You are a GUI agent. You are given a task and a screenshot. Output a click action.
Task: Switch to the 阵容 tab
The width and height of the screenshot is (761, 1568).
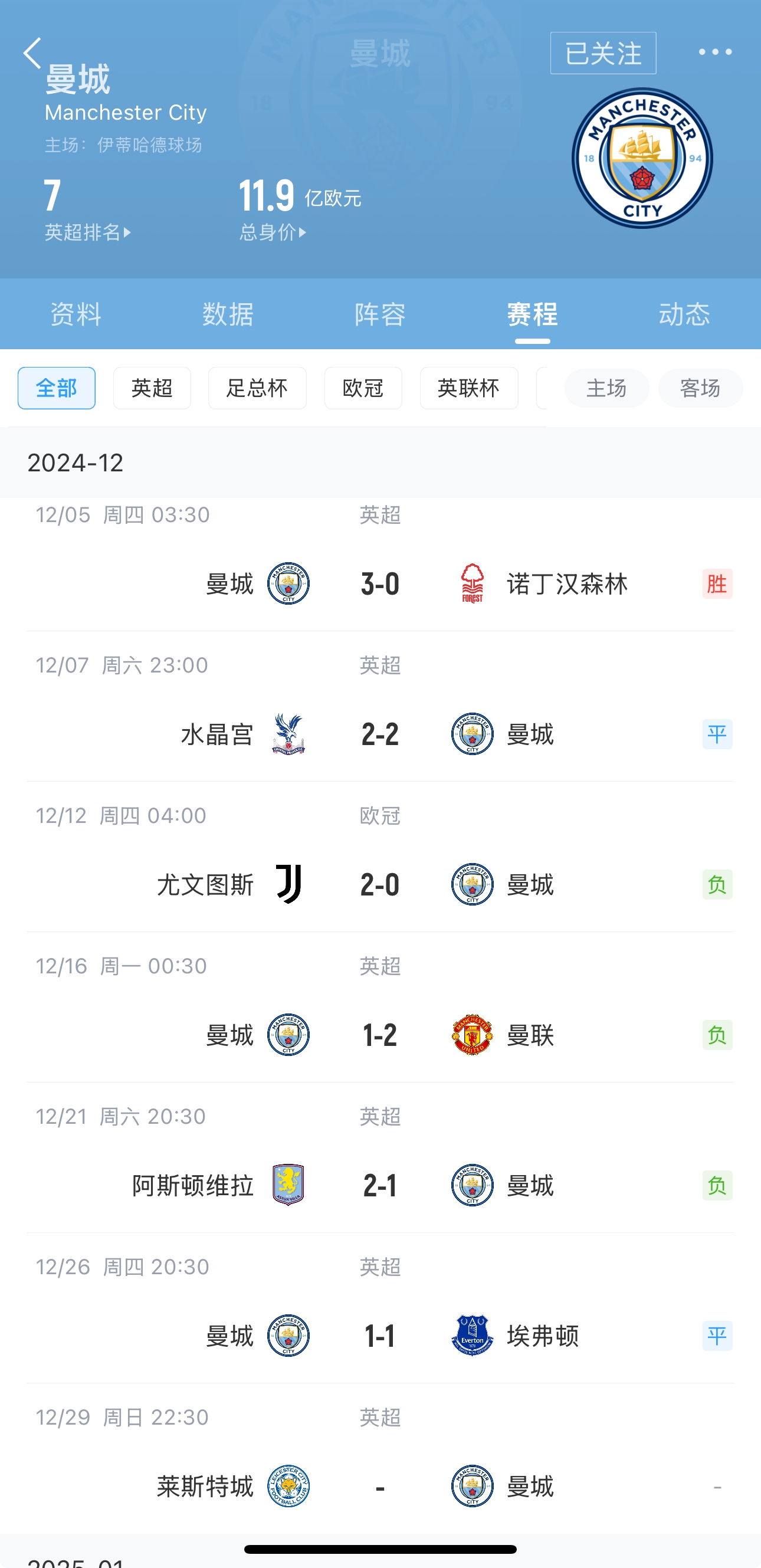click(x=380, y=314)
